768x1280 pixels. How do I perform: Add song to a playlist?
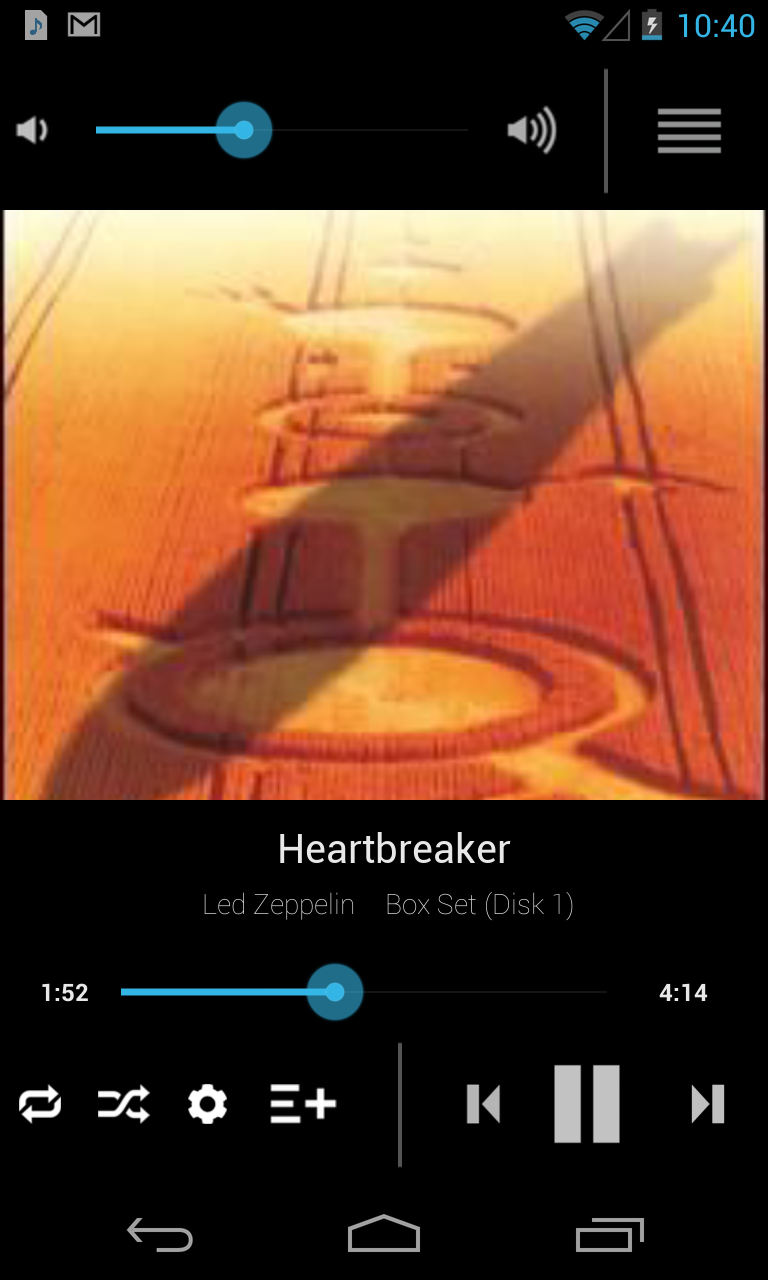[x=302, y=1104]
